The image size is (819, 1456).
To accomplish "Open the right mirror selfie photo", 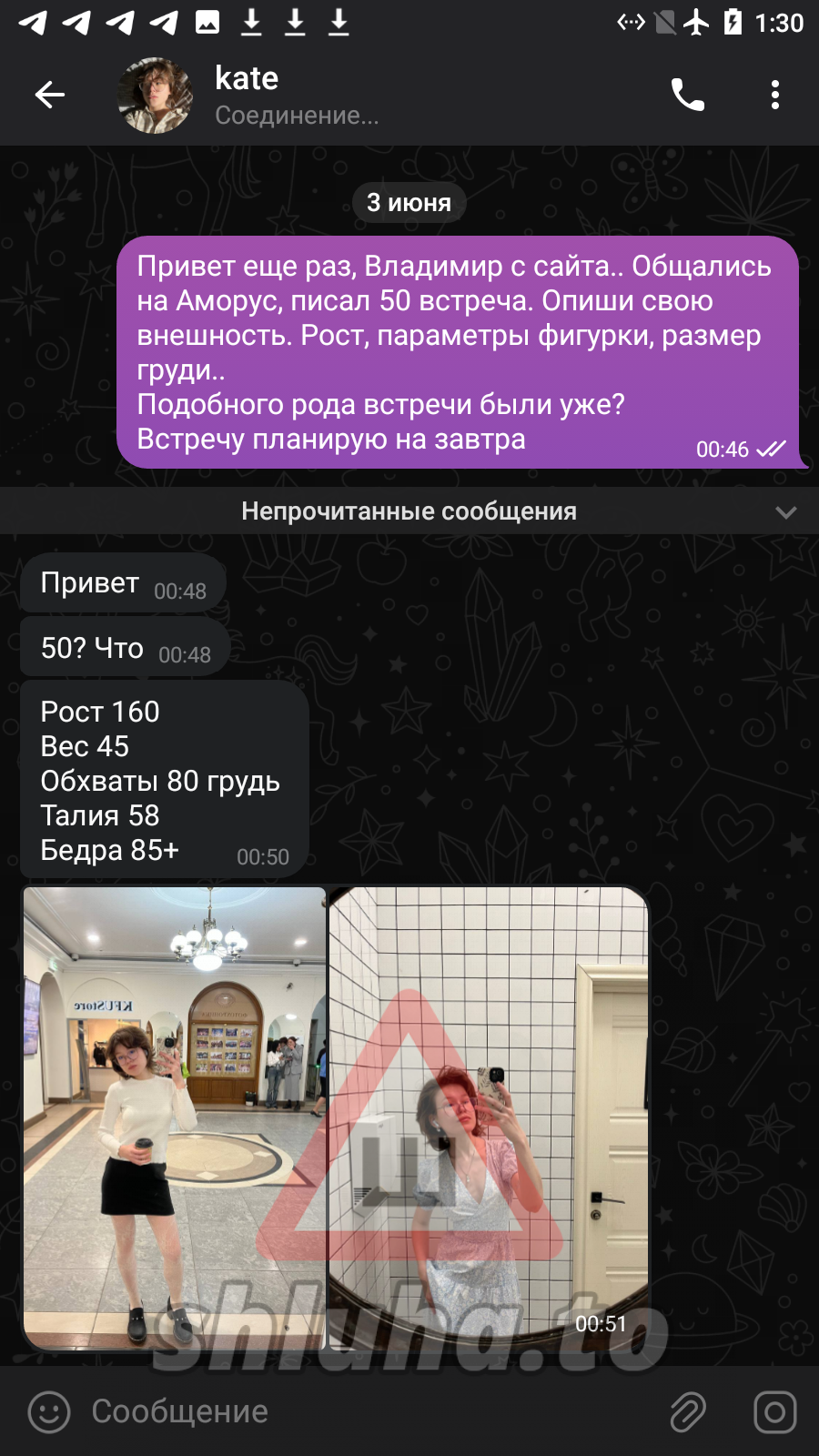I will click(489, 1117).
